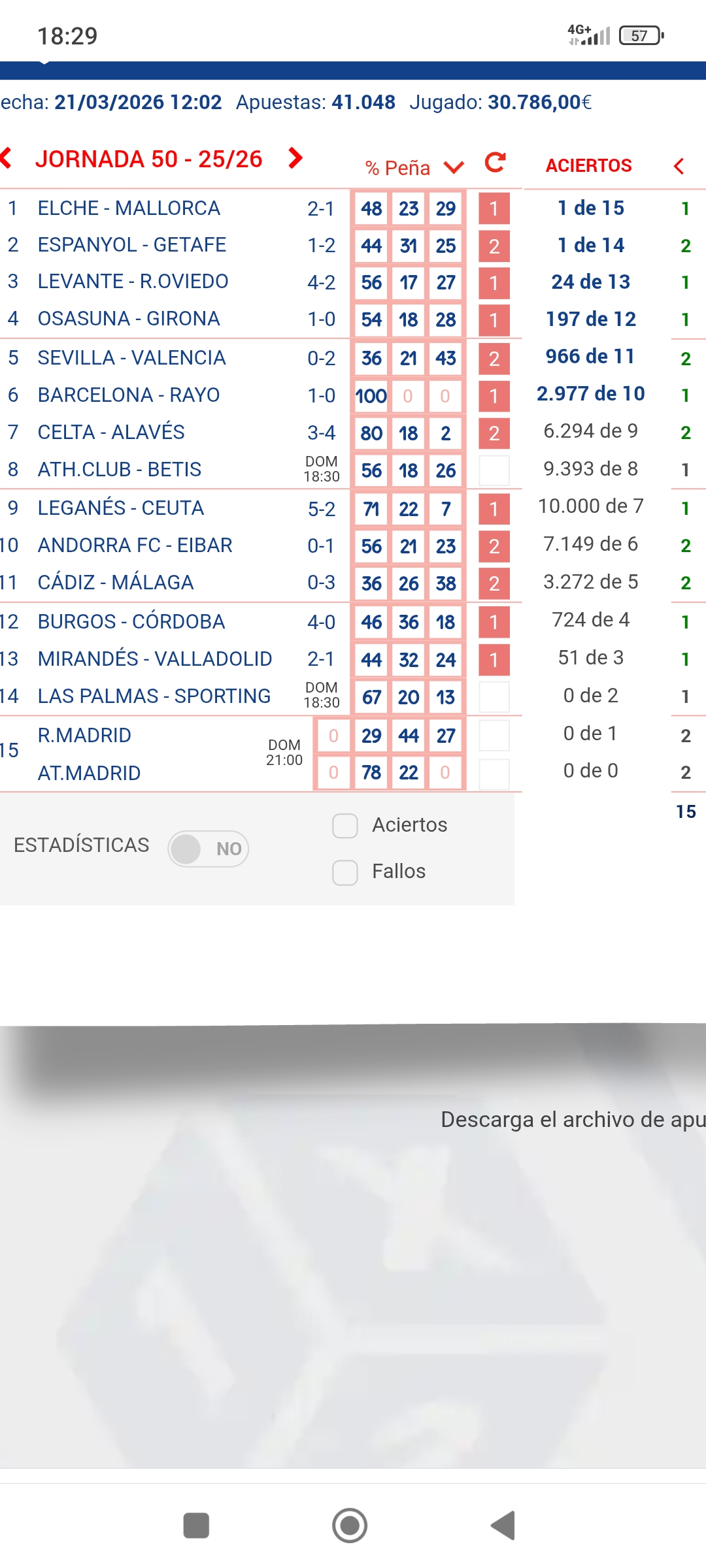Tap the 100 percent cell for BARCELONA - RAYO
Image resolution: width=706 pixels, height=1568 pixels.
[370, 395]
